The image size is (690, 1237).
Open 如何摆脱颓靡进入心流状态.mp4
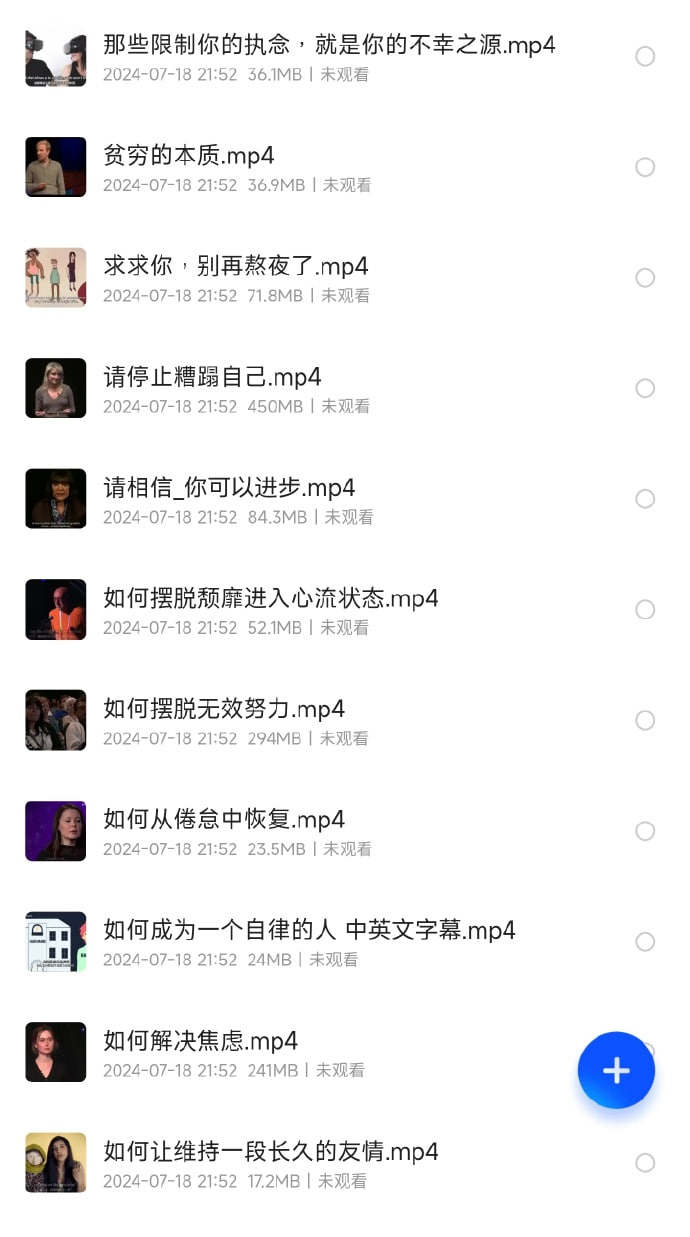tap(271, 599)
